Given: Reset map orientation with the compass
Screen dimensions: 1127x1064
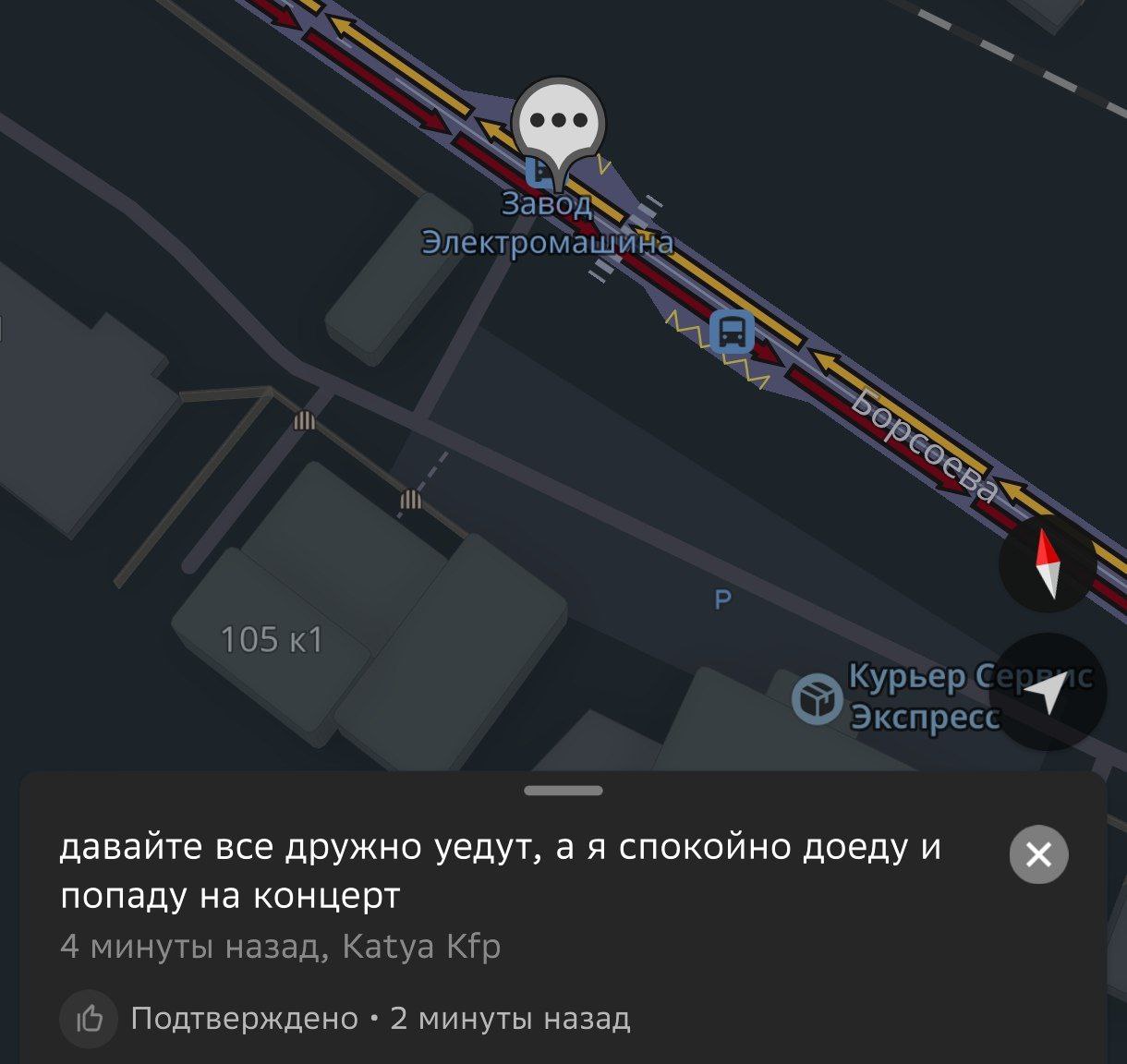Looking at the screenshot, I should 1048,563.
